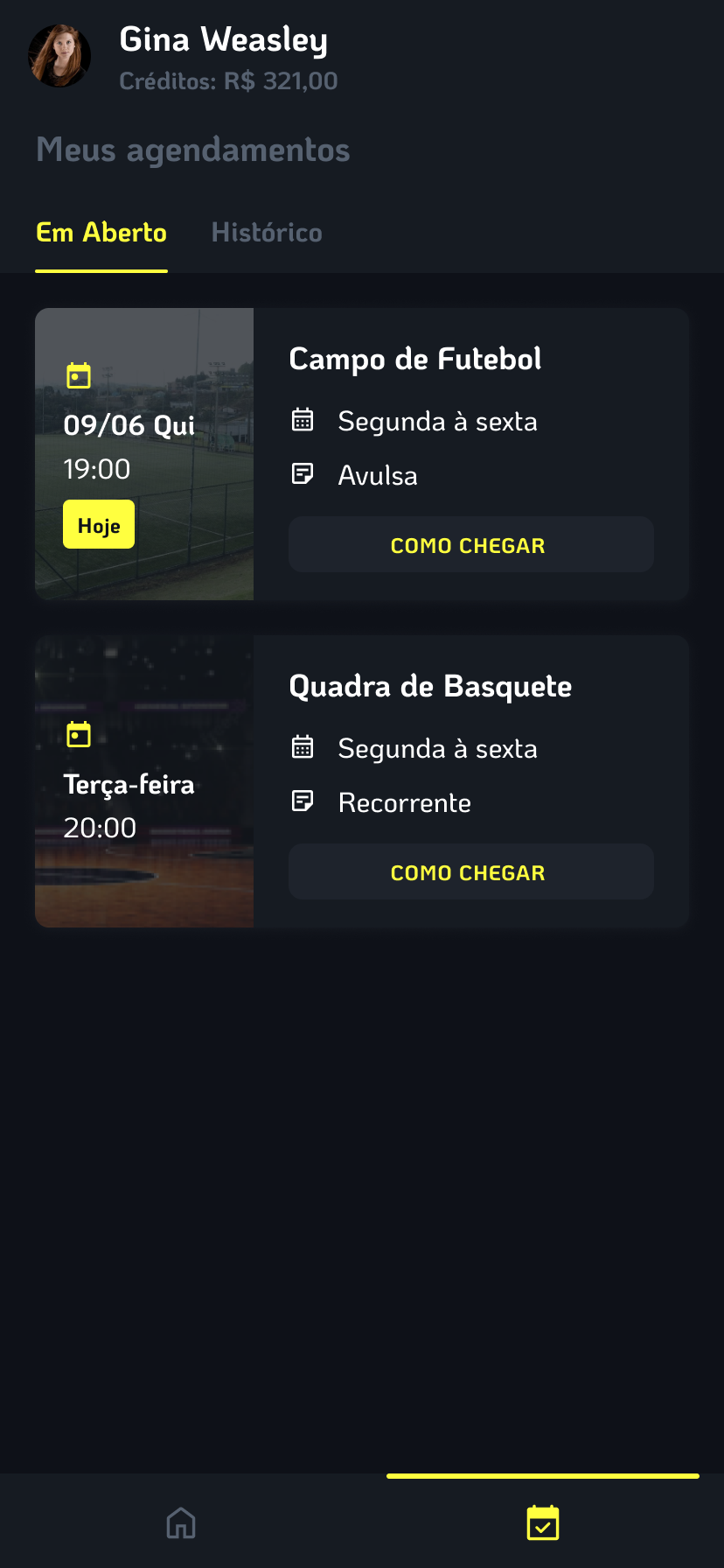This screenshot has width=724, height=1568.
Task: Click the yellow calendar icon on football card
Action: point(78,374)
